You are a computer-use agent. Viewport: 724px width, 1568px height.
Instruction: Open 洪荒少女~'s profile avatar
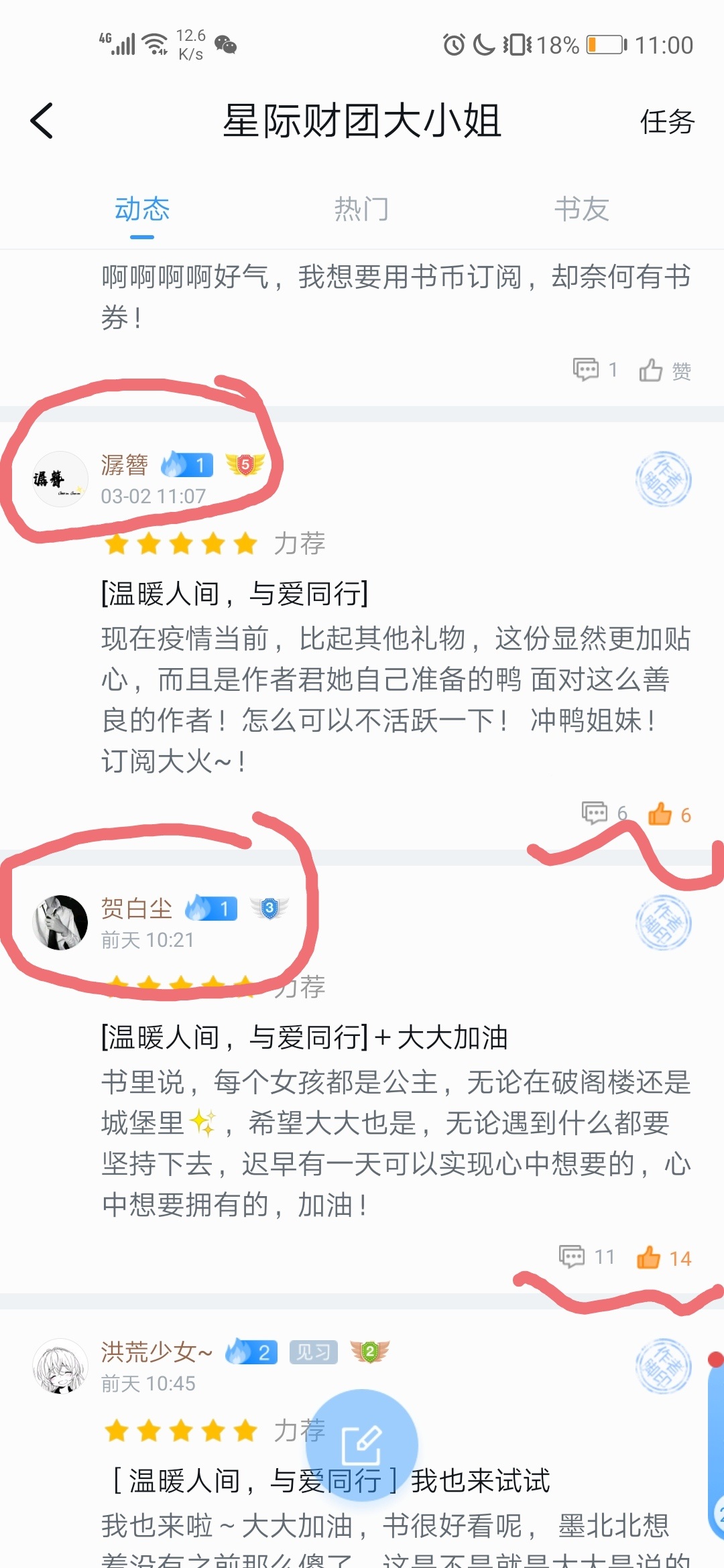(x=60, y=1367)
